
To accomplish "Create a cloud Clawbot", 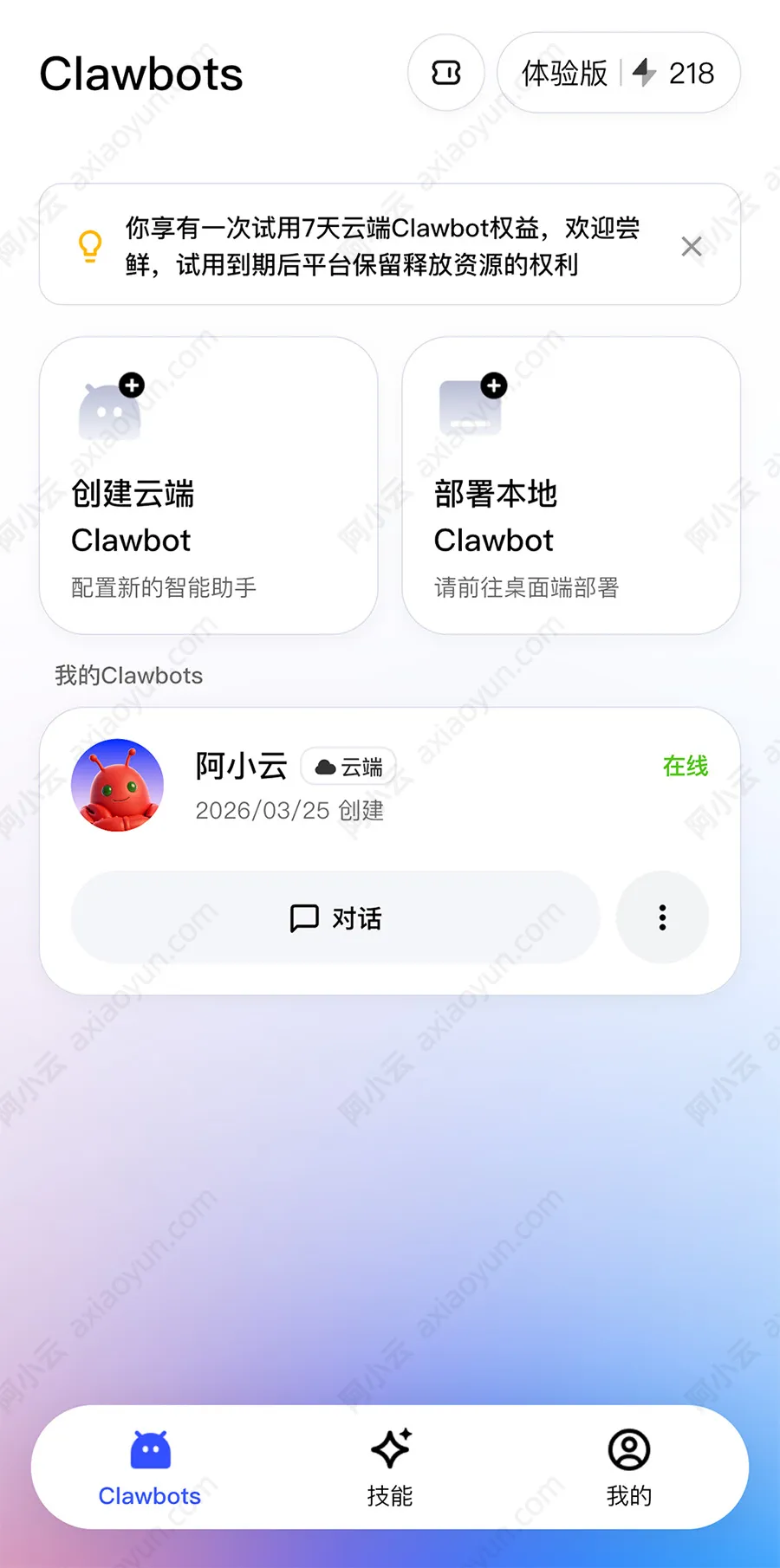I will tap(208, 485).
